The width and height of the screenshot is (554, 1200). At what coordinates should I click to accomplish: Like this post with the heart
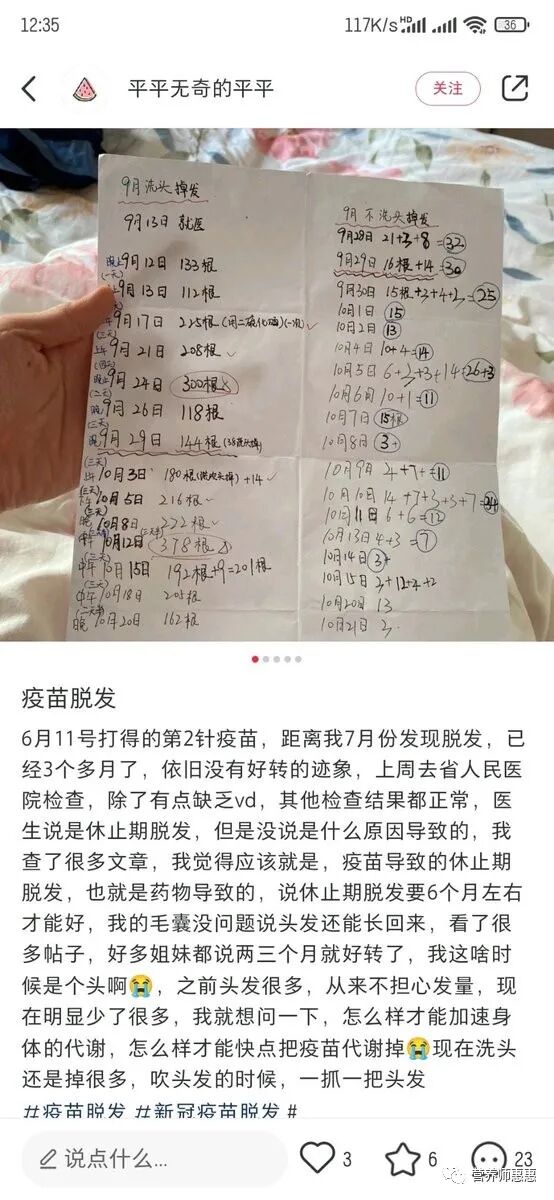[x=318, y=1158]
